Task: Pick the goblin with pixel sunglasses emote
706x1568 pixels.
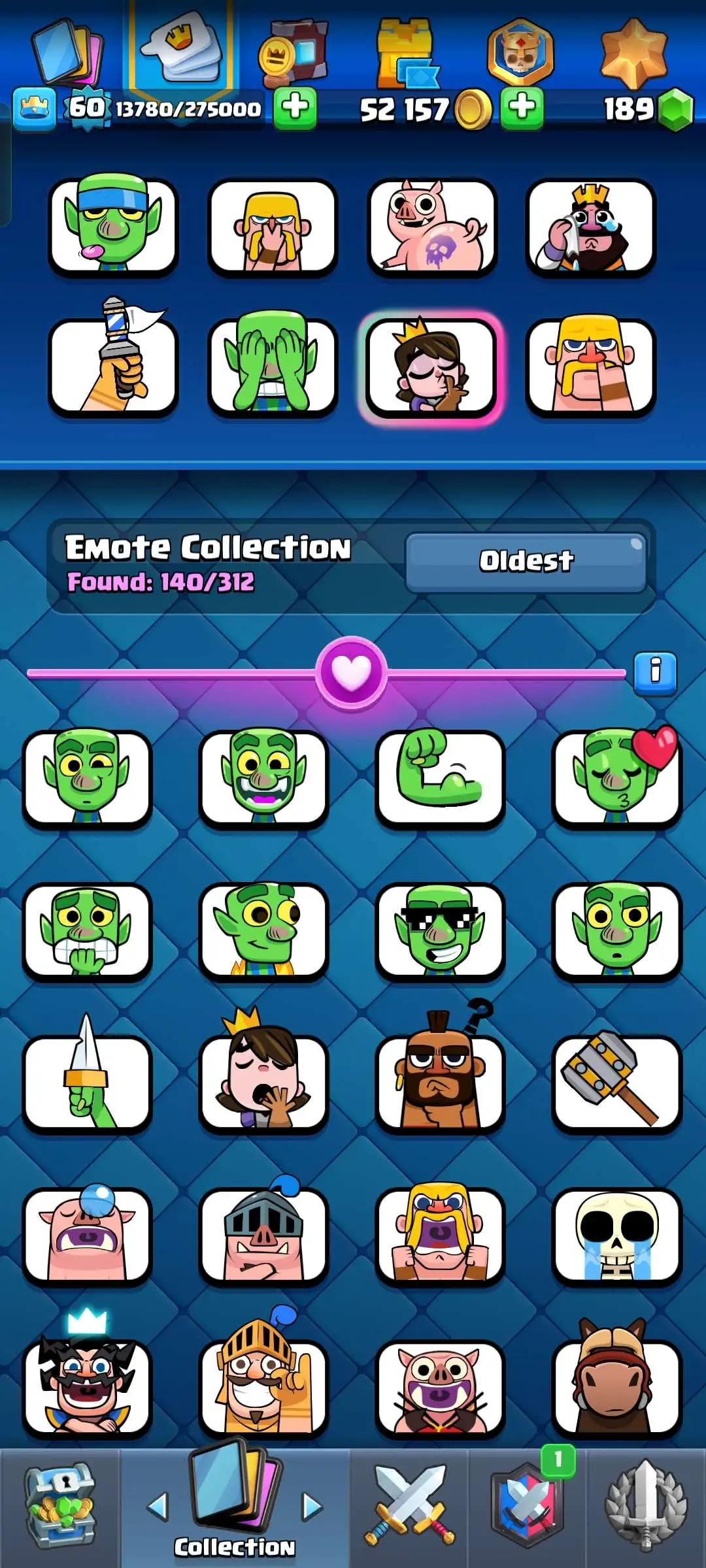Action: pos(441,930)
